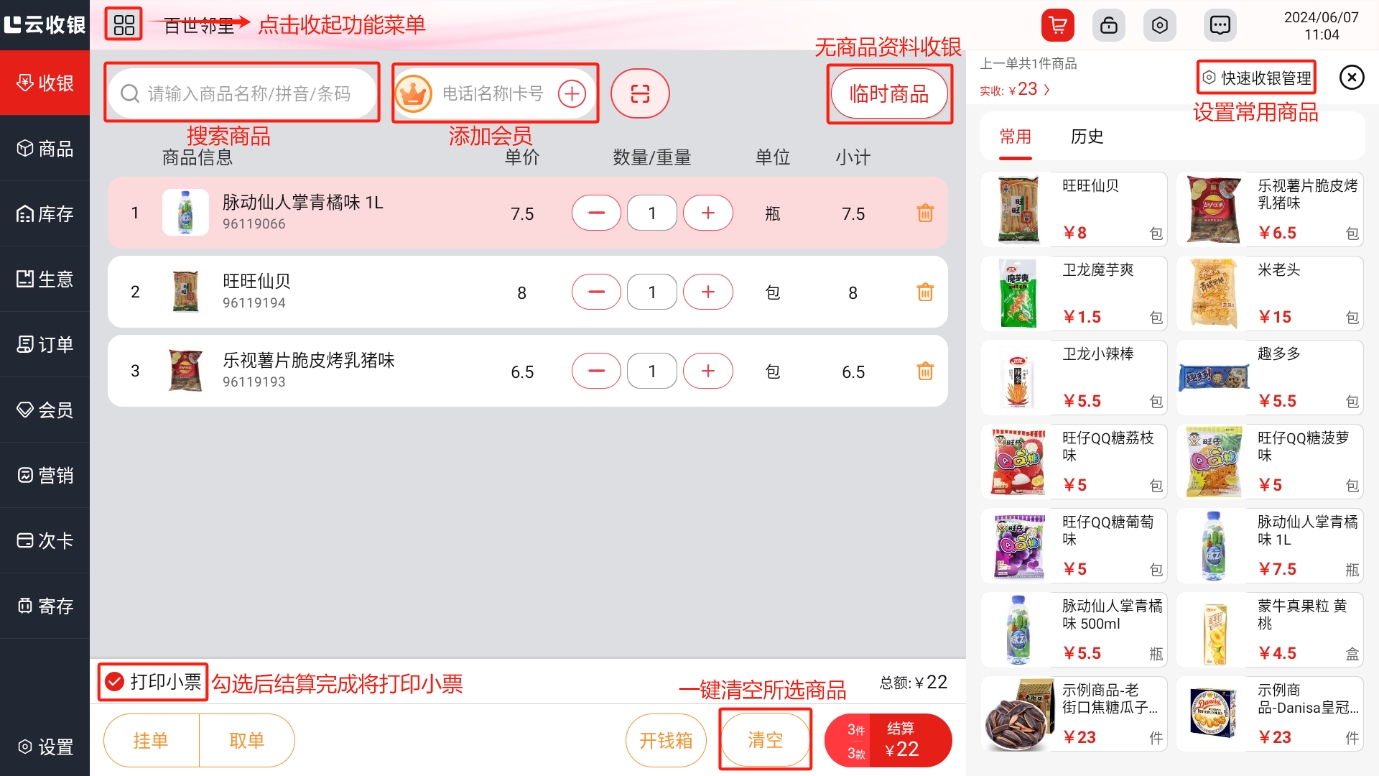
Task: Open the barcode scanner icon
Action: [x=640, y=94]
